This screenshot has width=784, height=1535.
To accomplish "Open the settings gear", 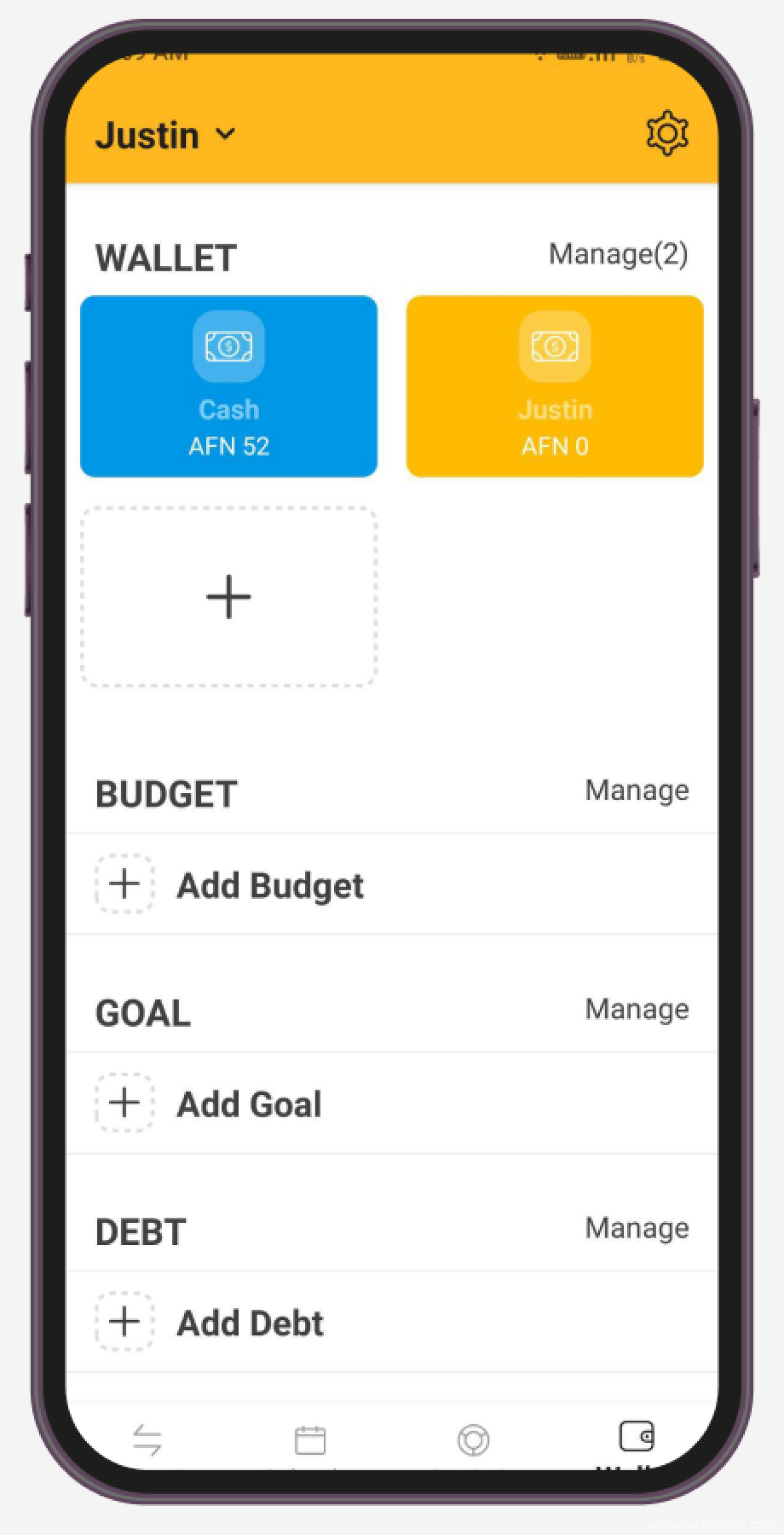I will tap(667, 133).
